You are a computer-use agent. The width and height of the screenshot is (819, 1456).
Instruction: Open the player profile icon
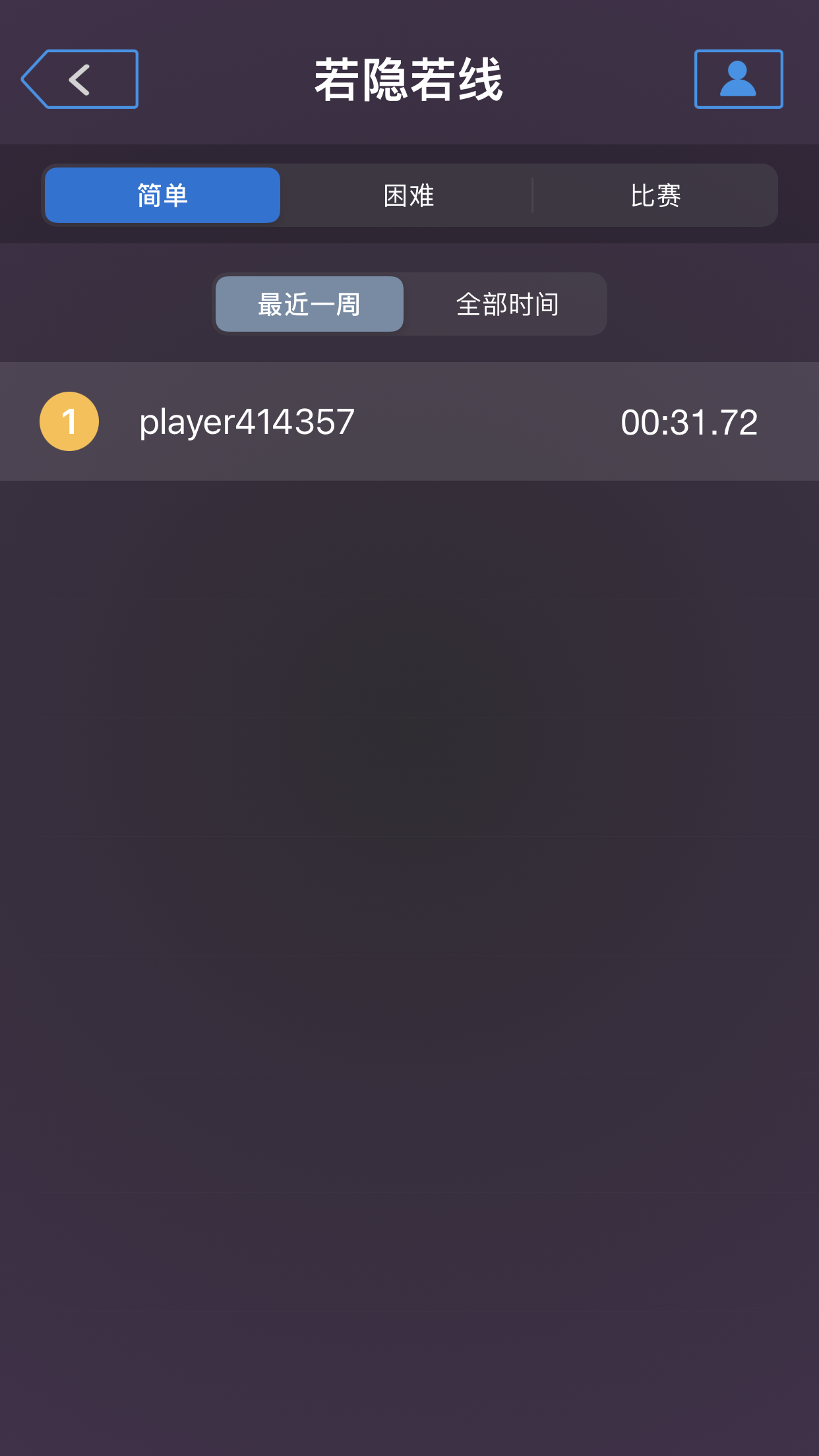[739, 79]
